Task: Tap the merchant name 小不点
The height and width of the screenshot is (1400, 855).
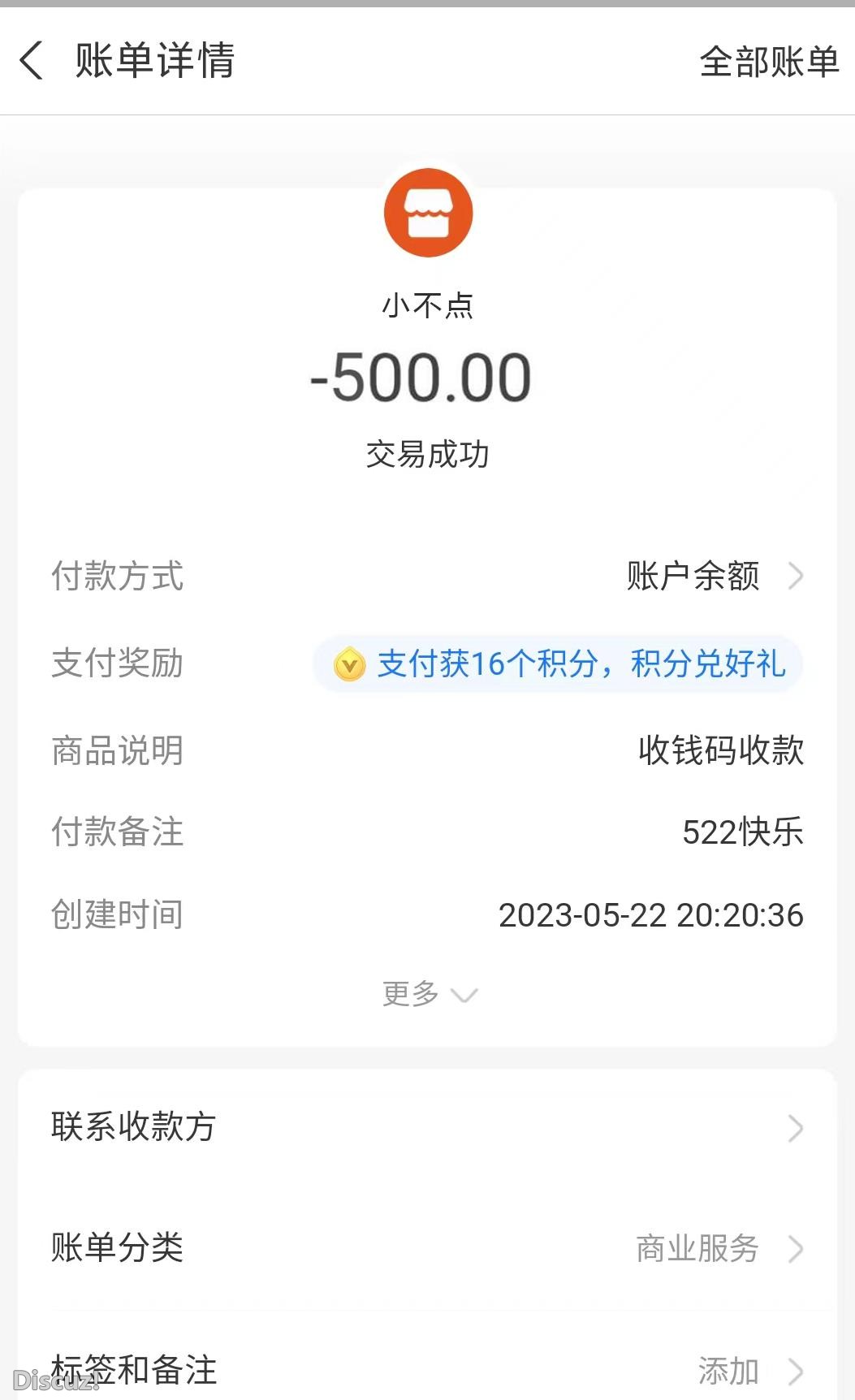Action: click(x=429, y=305)
